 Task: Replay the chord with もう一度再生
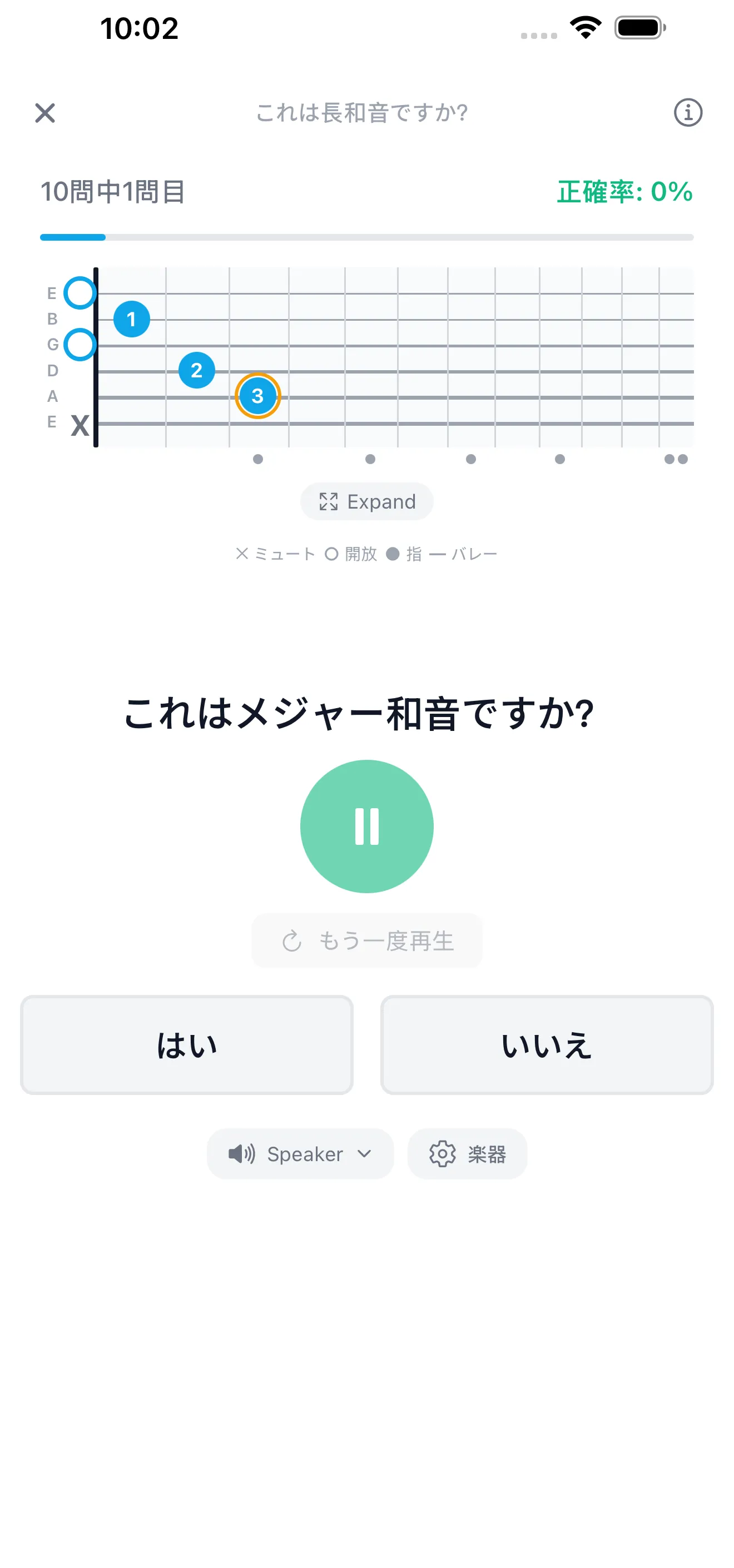click(x=366, y=940)
